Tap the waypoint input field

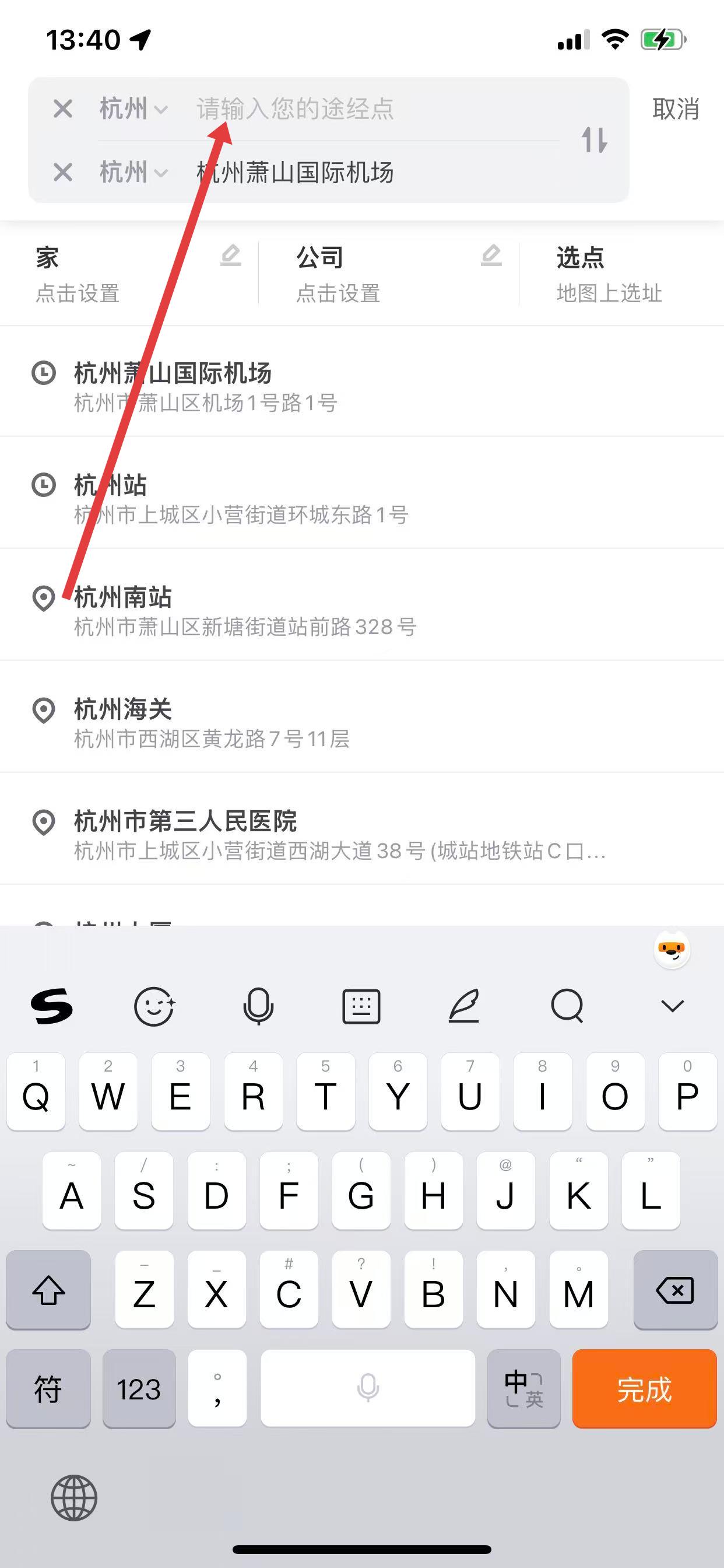tap(365, 109)
